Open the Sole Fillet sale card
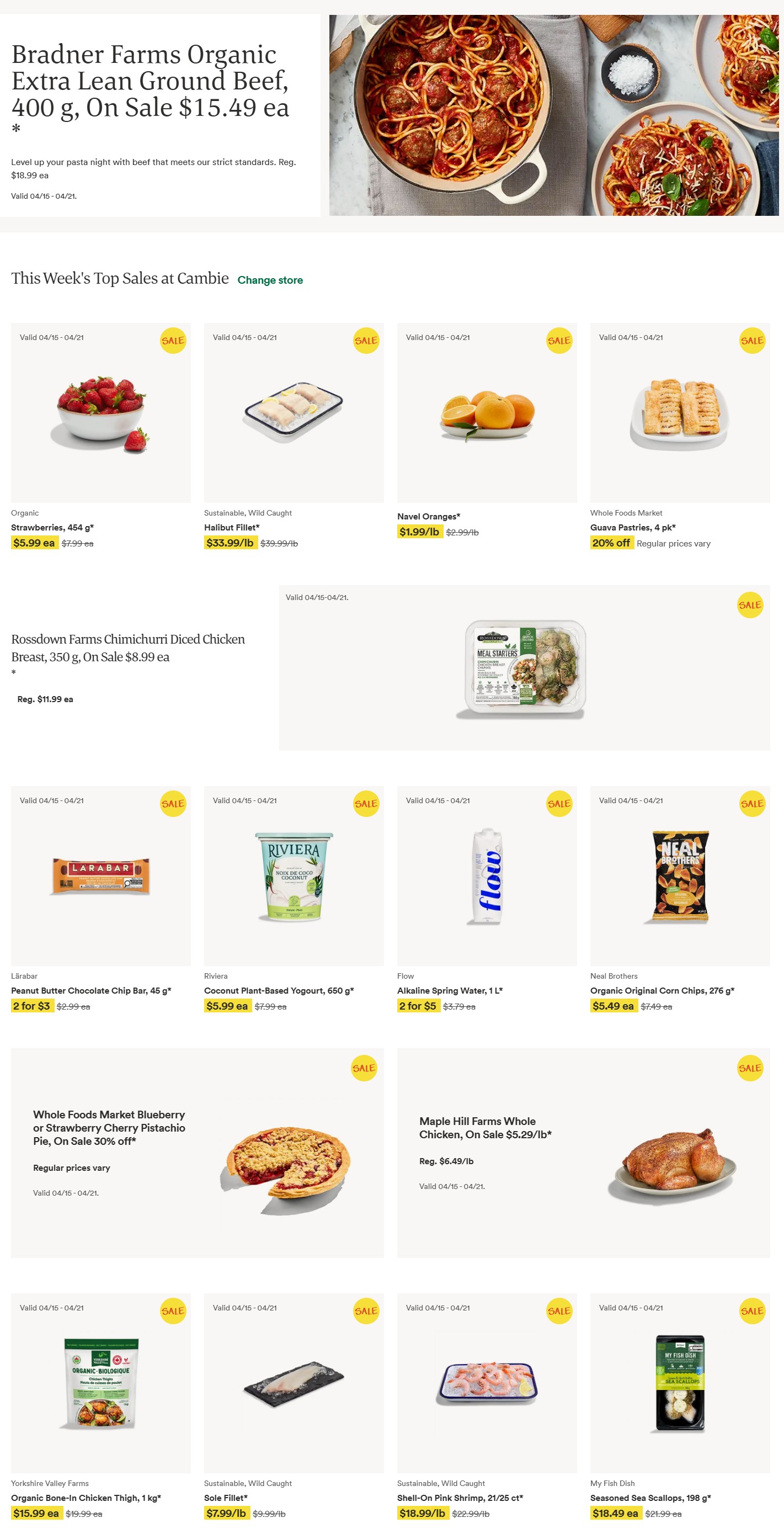The width and height of the screenshot is (784, 1539). click(x=294, y=1383)
